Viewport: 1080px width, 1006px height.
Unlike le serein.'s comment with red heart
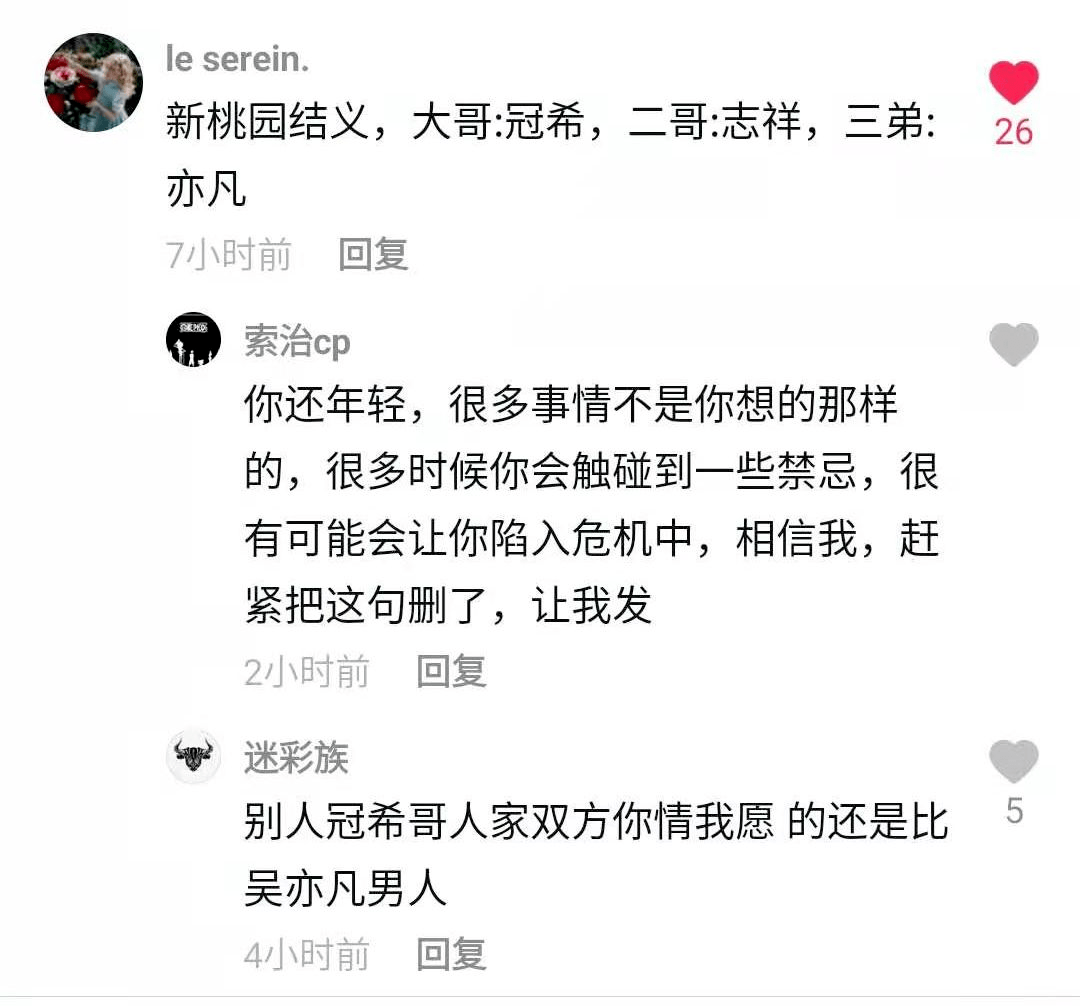pyautogui.click(x=1013, y=83)
